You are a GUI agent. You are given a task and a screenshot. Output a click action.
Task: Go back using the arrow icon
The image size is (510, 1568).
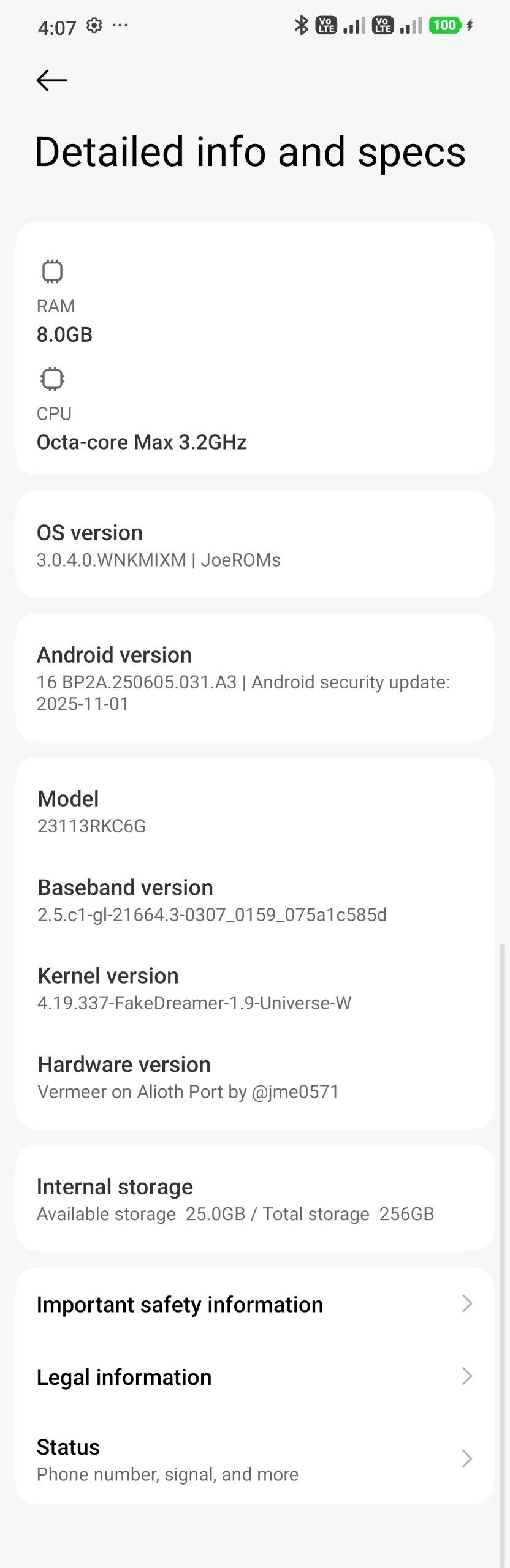[51, 80]
